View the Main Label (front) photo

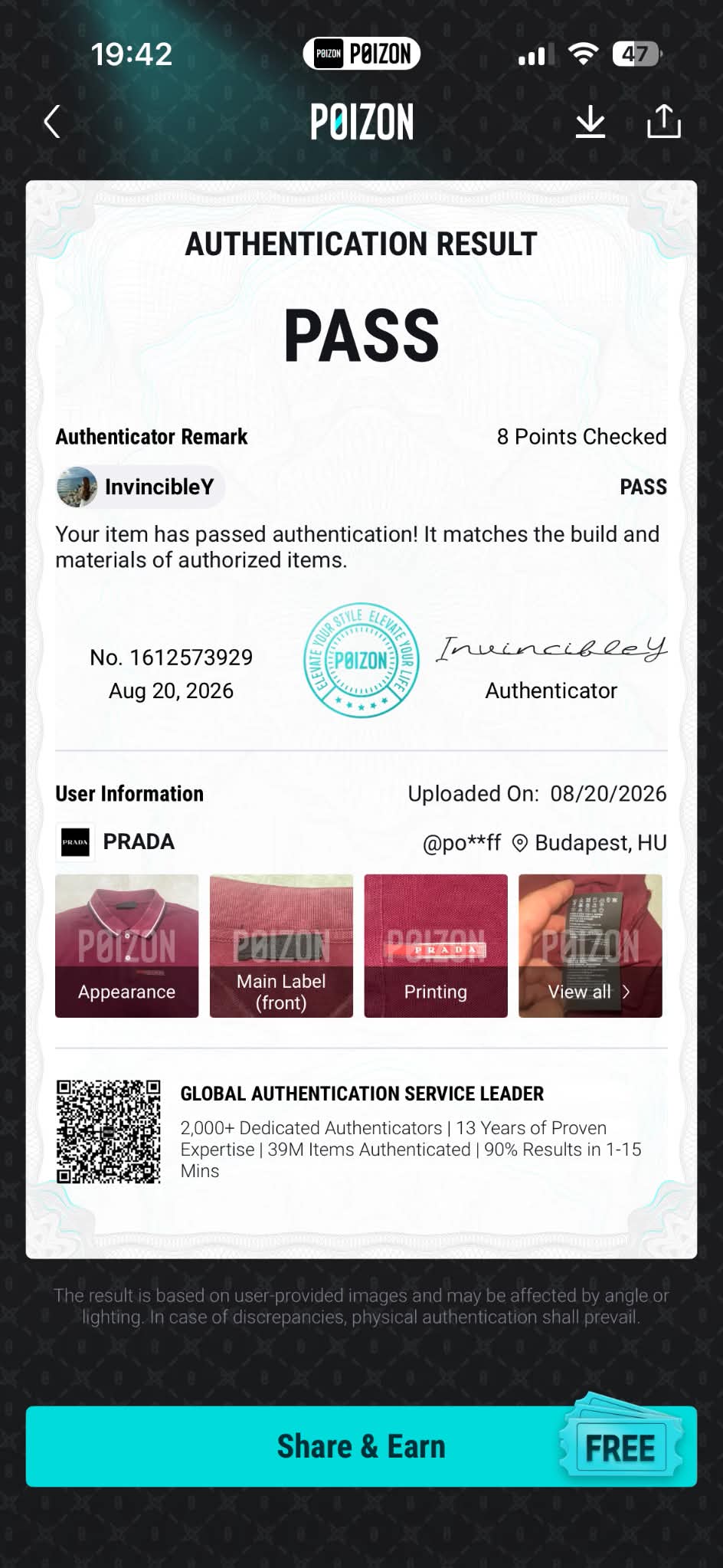pos(281,946)
